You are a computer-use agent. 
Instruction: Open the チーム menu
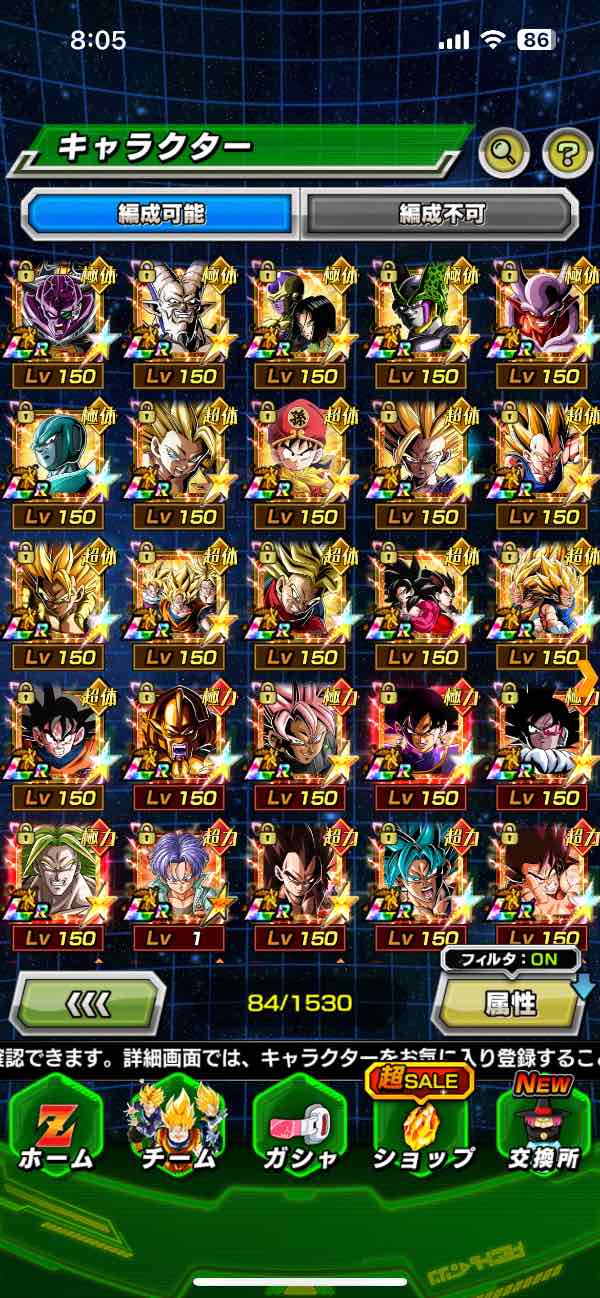(x=177, y=1130)
